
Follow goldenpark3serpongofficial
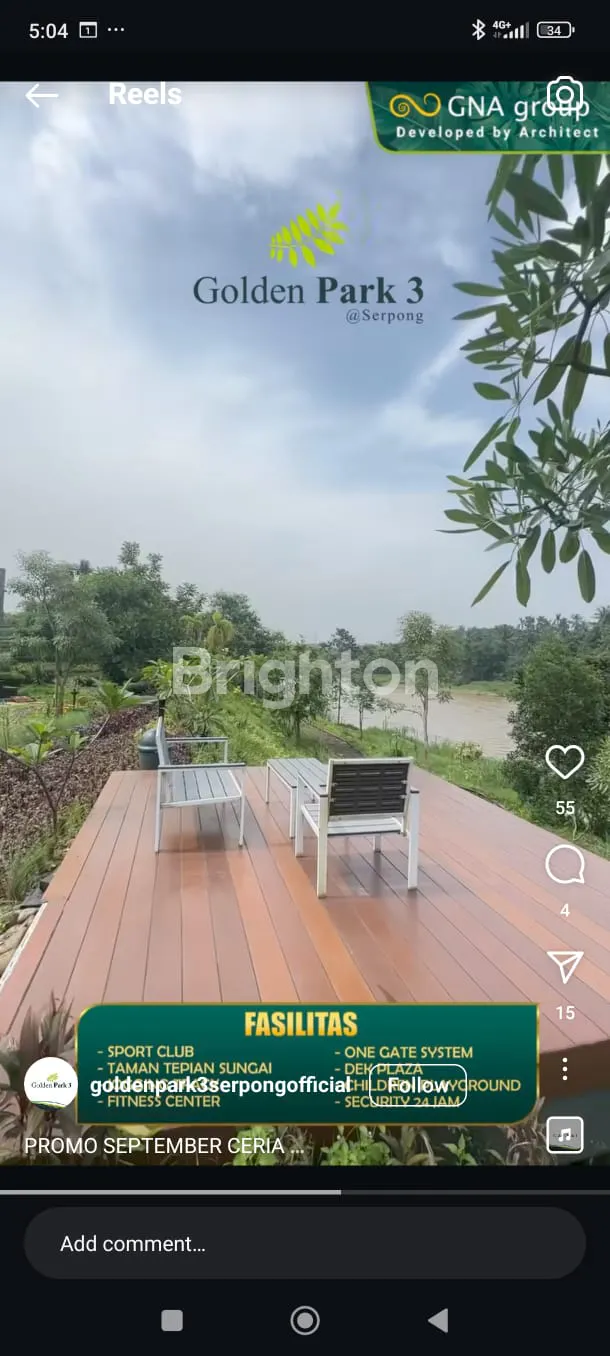[418, 1086]
